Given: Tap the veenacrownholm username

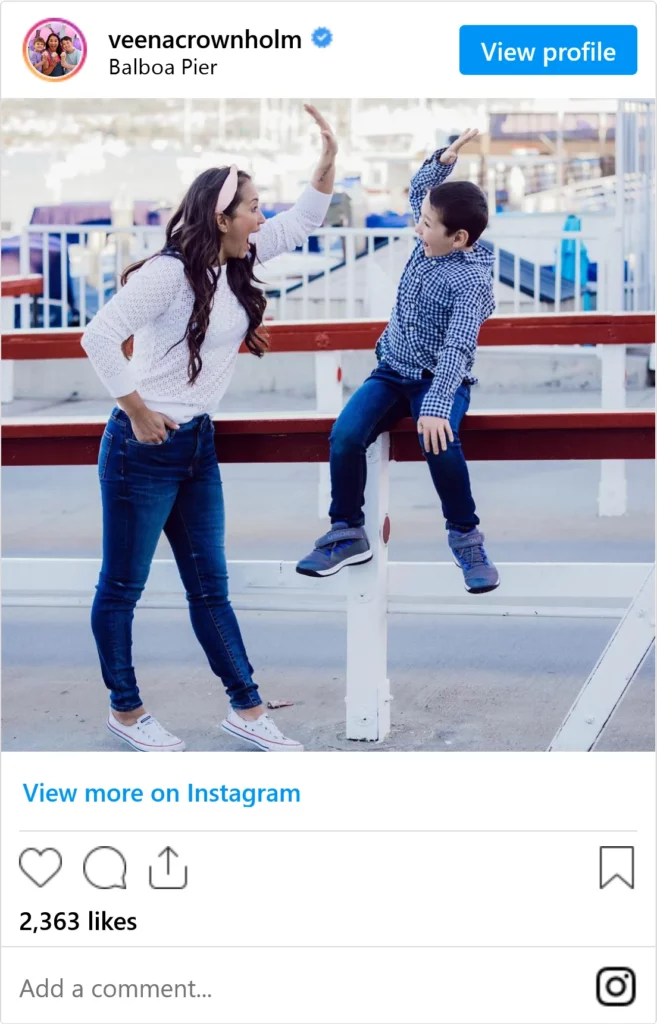Looking at the screenshot, I should click(205, 39).
